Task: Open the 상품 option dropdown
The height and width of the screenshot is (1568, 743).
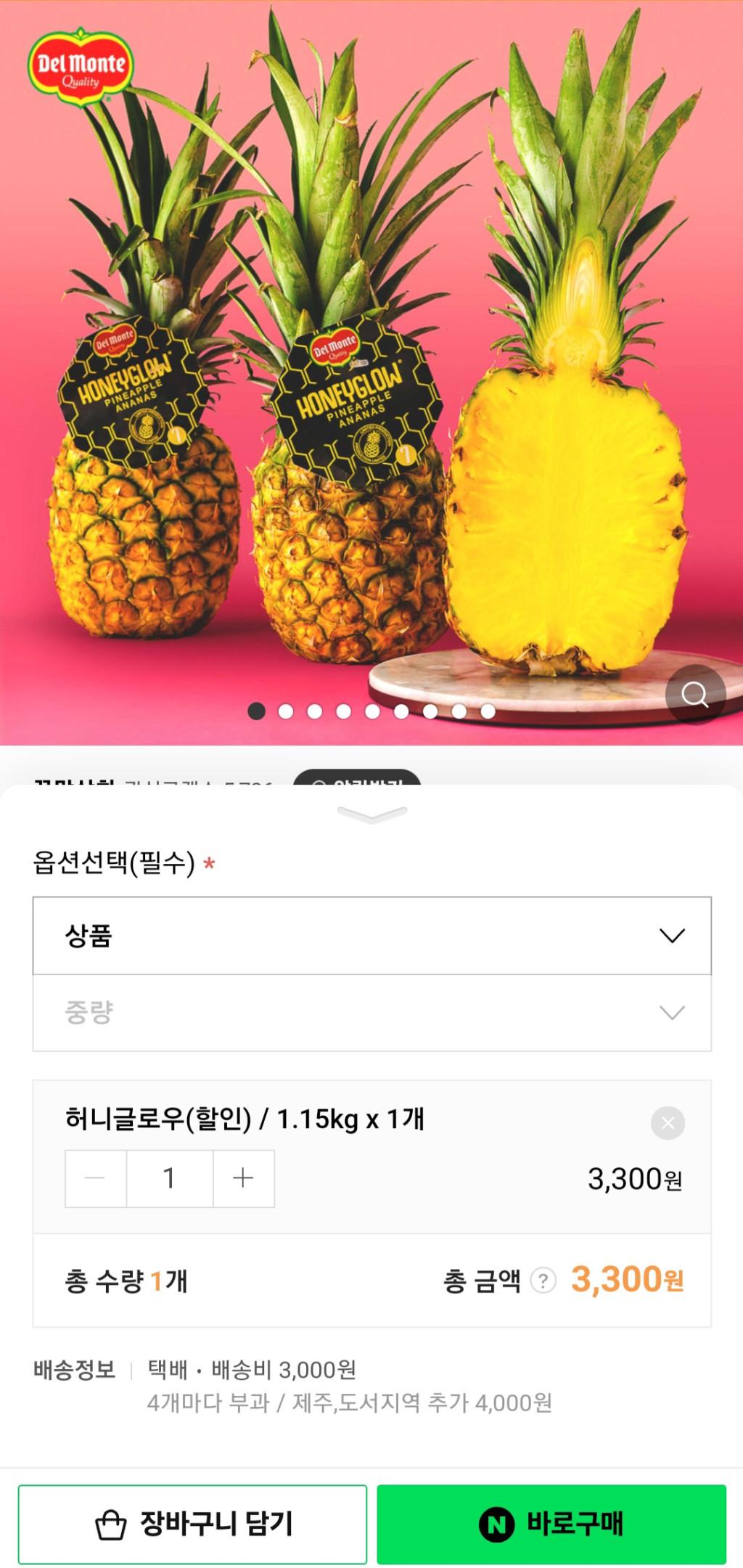Action: point(371,936)
